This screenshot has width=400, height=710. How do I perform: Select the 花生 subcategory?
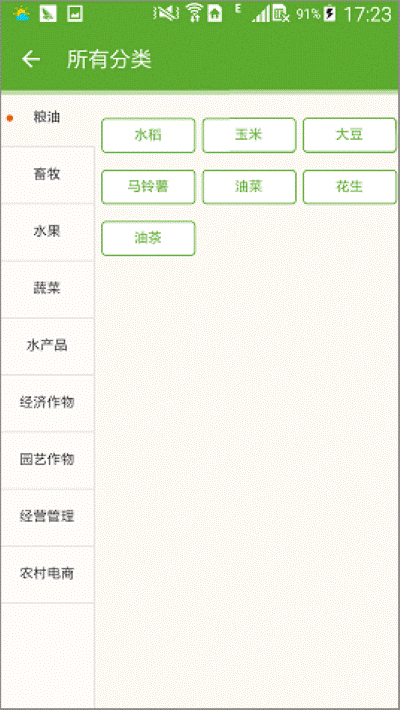(350, 187)
